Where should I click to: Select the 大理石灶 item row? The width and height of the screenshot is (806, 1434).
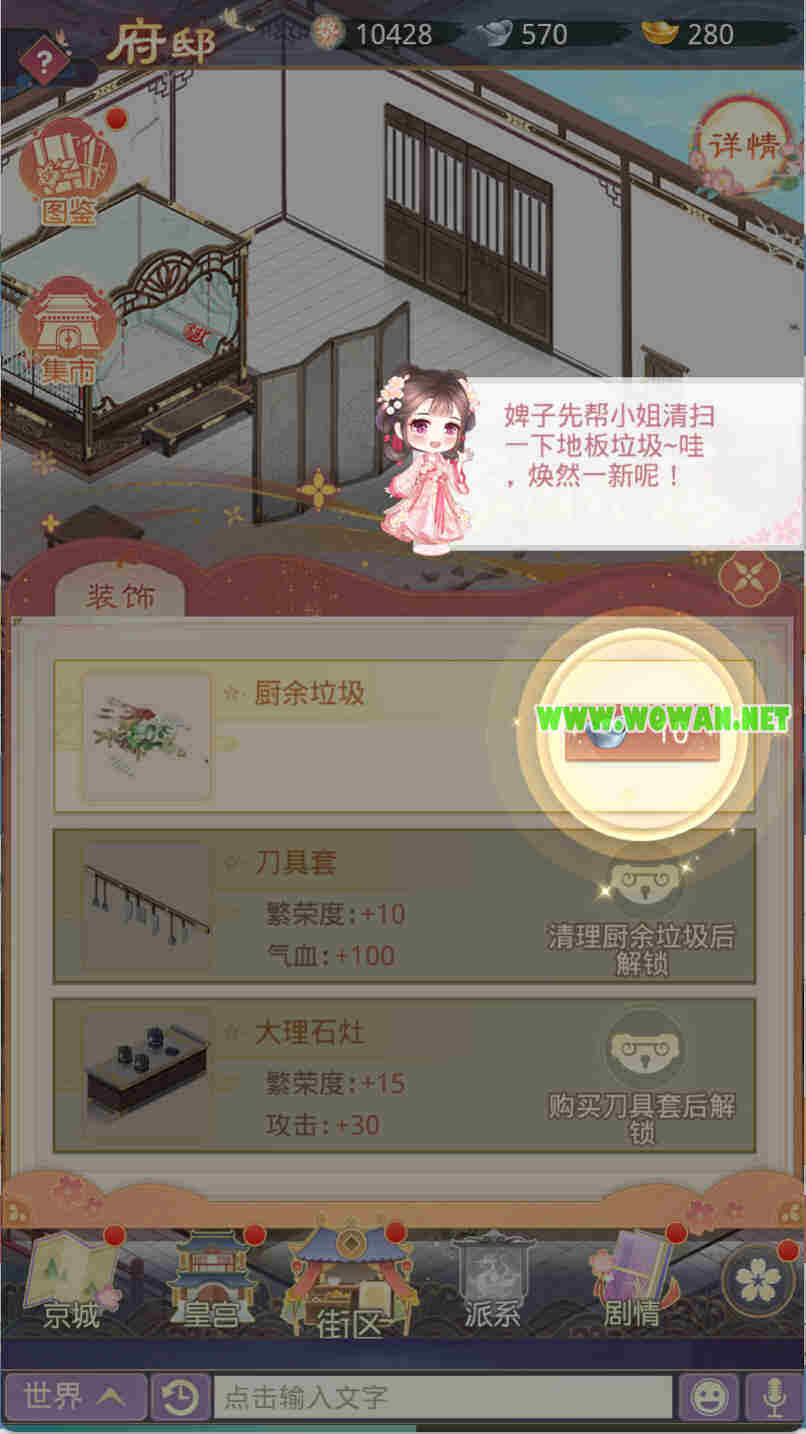pyautogui.click(x=404, y=1075)
